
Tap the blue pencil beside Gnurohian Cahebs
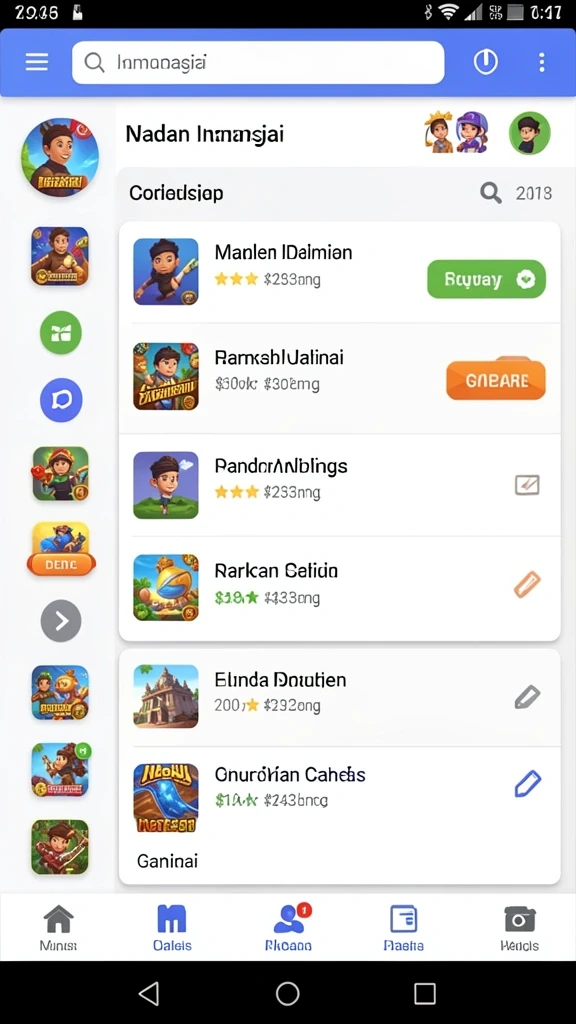pos(528,783)
